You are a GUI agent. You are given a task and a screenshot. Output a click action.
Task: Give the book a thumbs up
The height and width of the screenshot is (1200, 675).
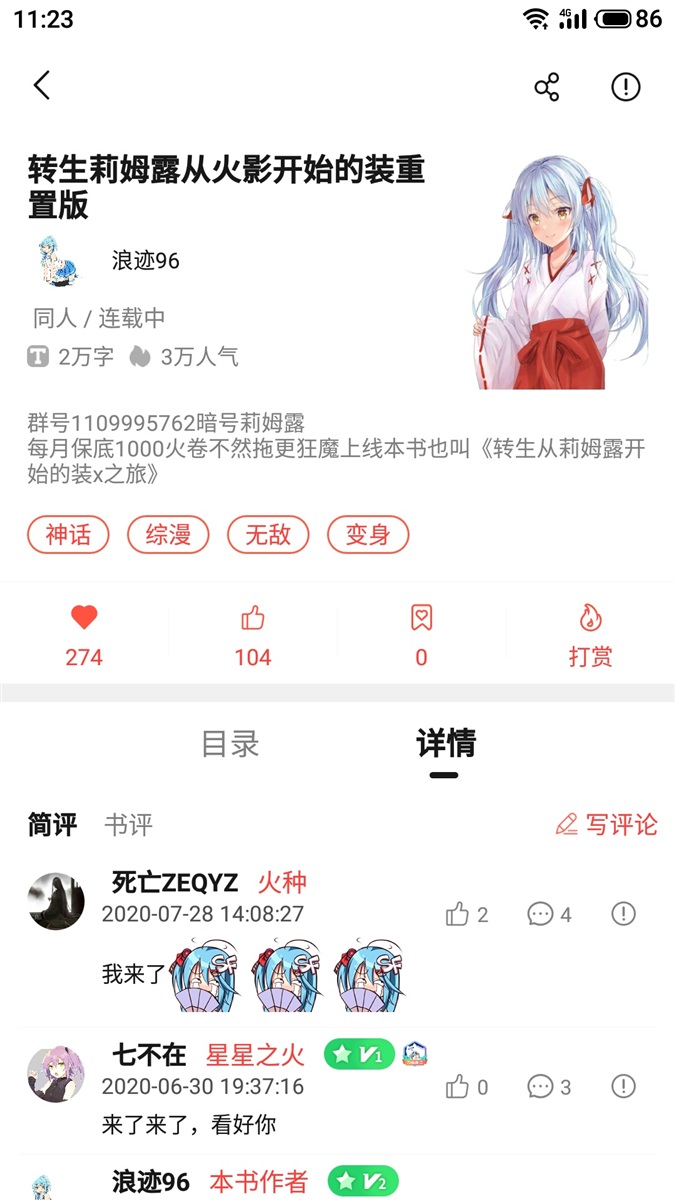pyautogui.click(x=253, y=619)
